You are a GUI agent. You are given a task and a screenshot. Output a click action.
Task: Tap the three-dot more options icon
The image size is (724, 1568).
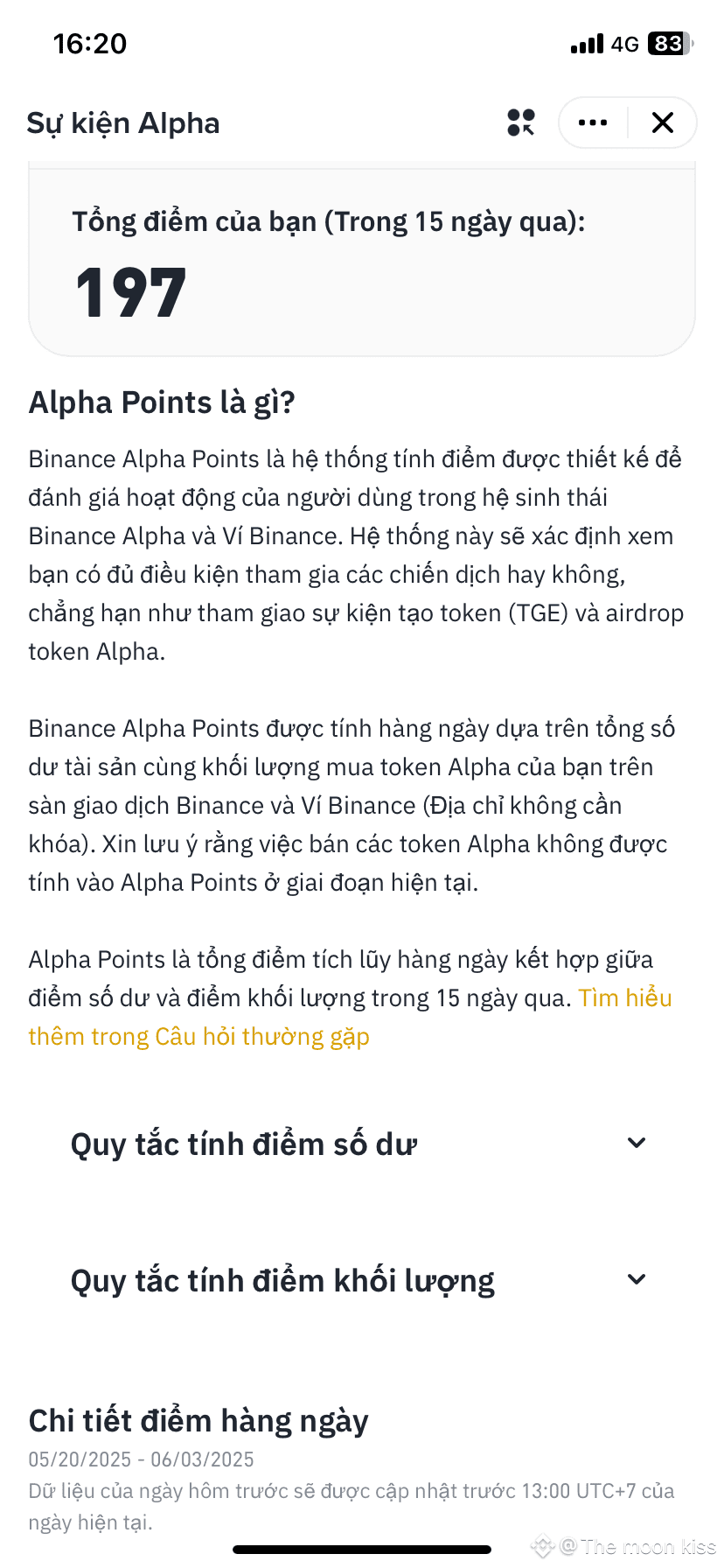592,122
